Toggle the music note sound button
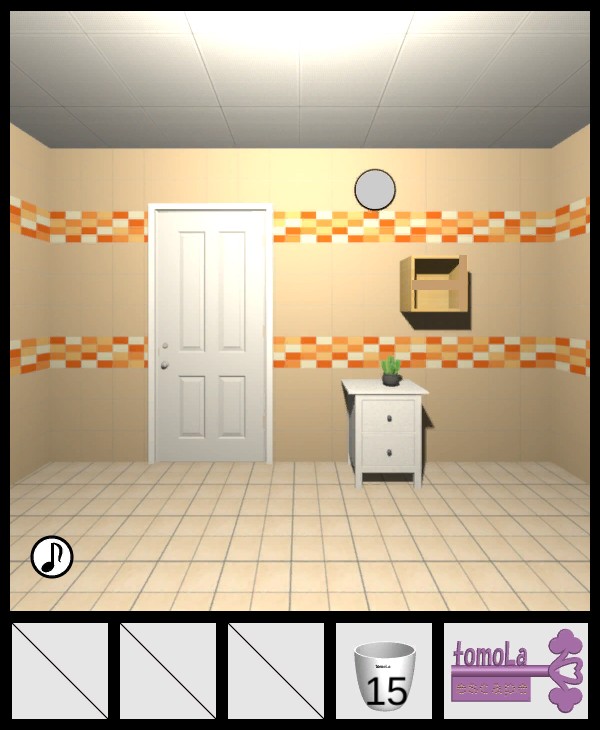 pyautogui.click(x=52, y=557)
